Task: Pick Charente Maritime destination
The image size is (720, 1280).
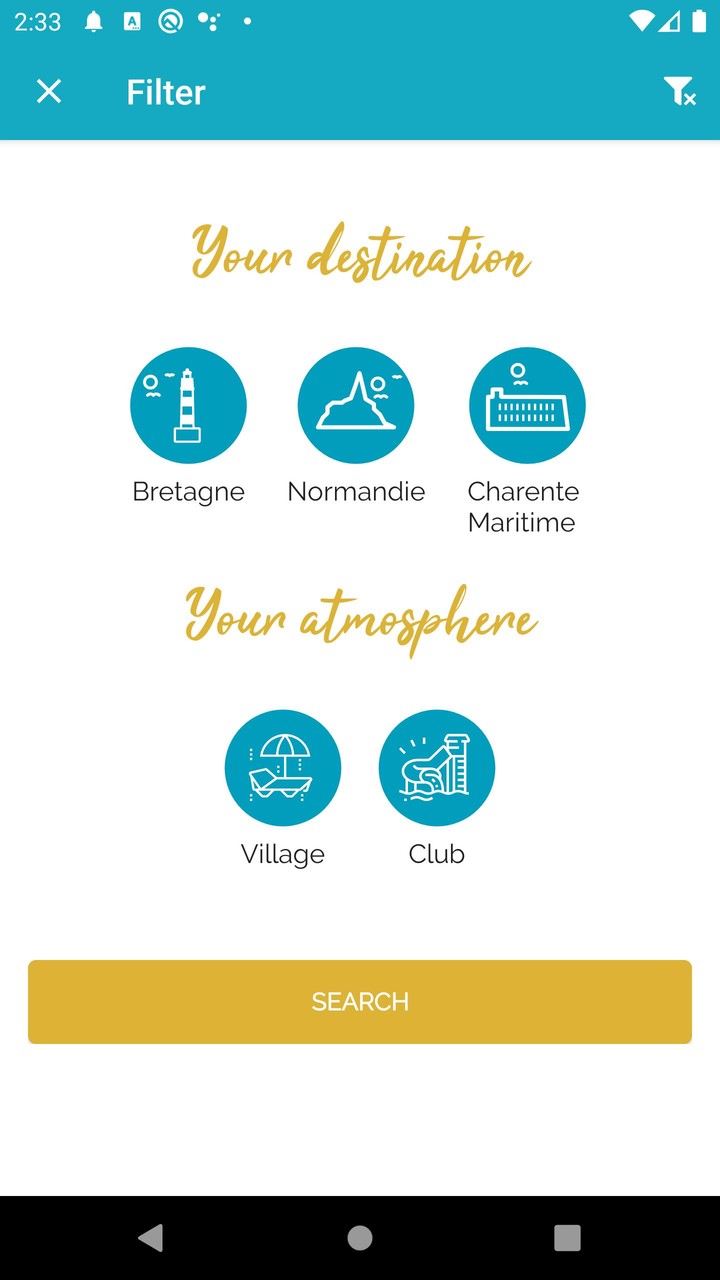Action: [527, 406]
